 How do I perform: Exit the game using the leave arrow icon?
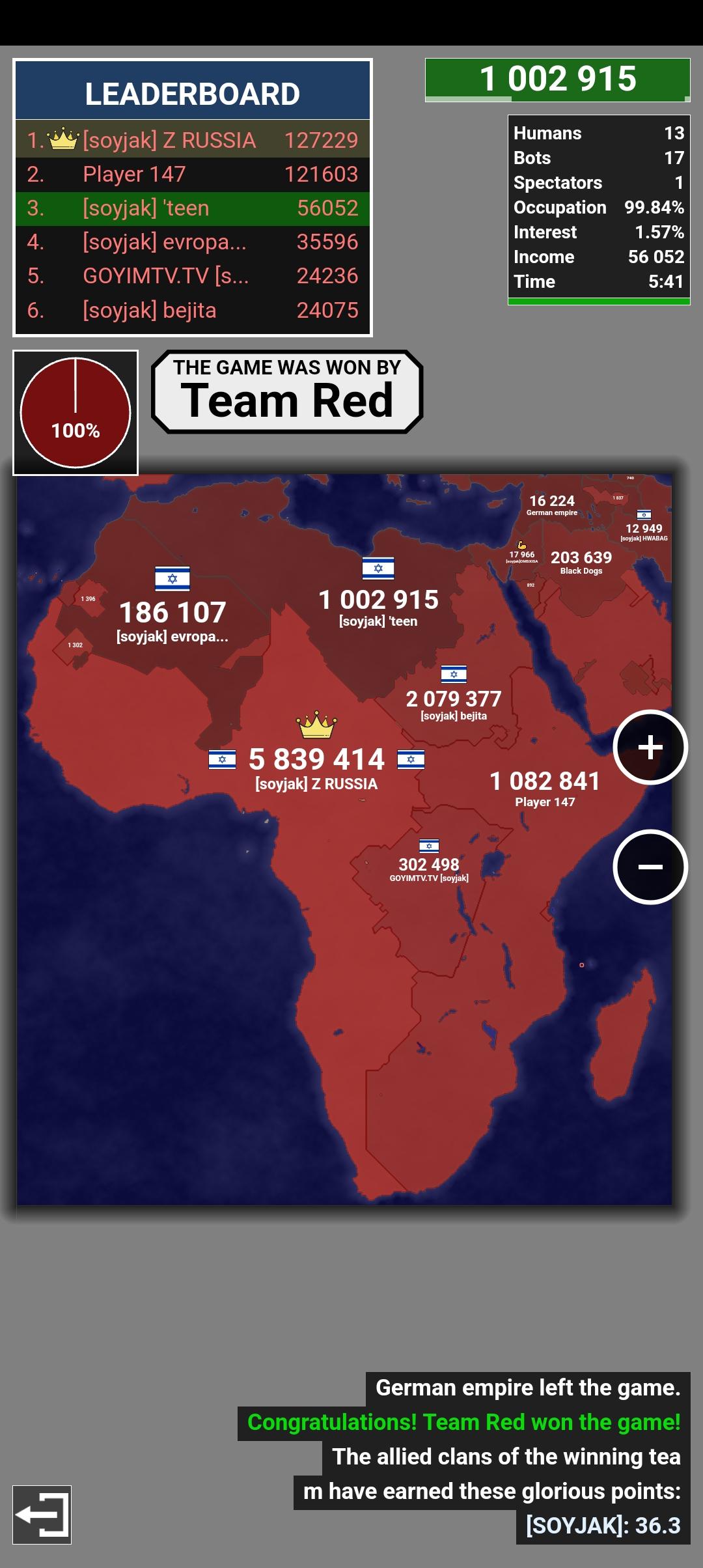(x=42, y=1515)
